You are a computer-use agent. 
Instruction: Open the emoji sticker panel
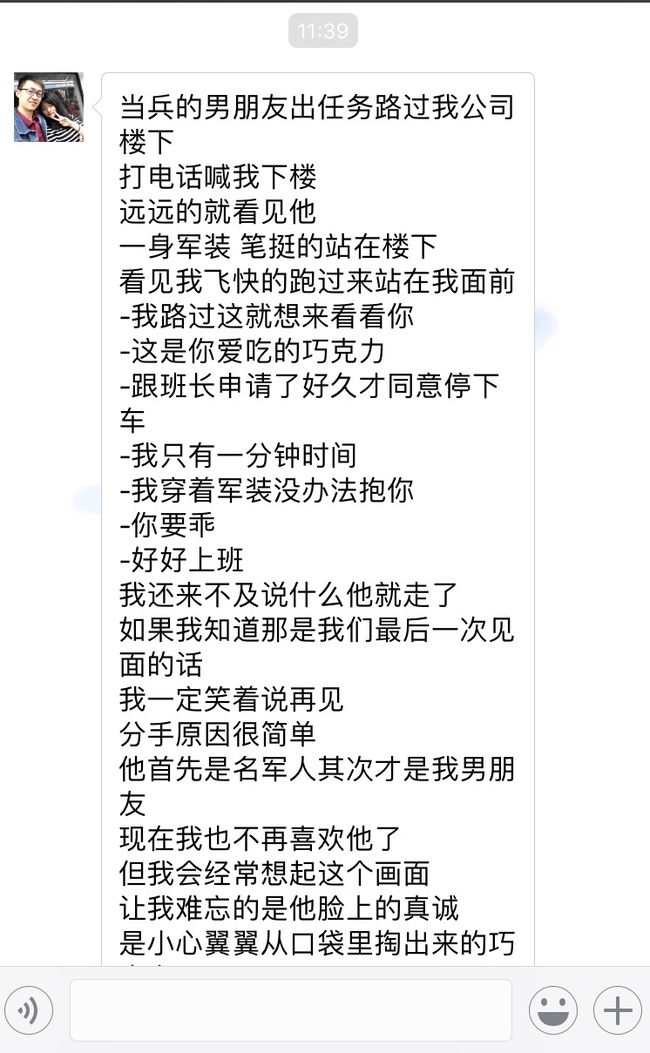553,1010
